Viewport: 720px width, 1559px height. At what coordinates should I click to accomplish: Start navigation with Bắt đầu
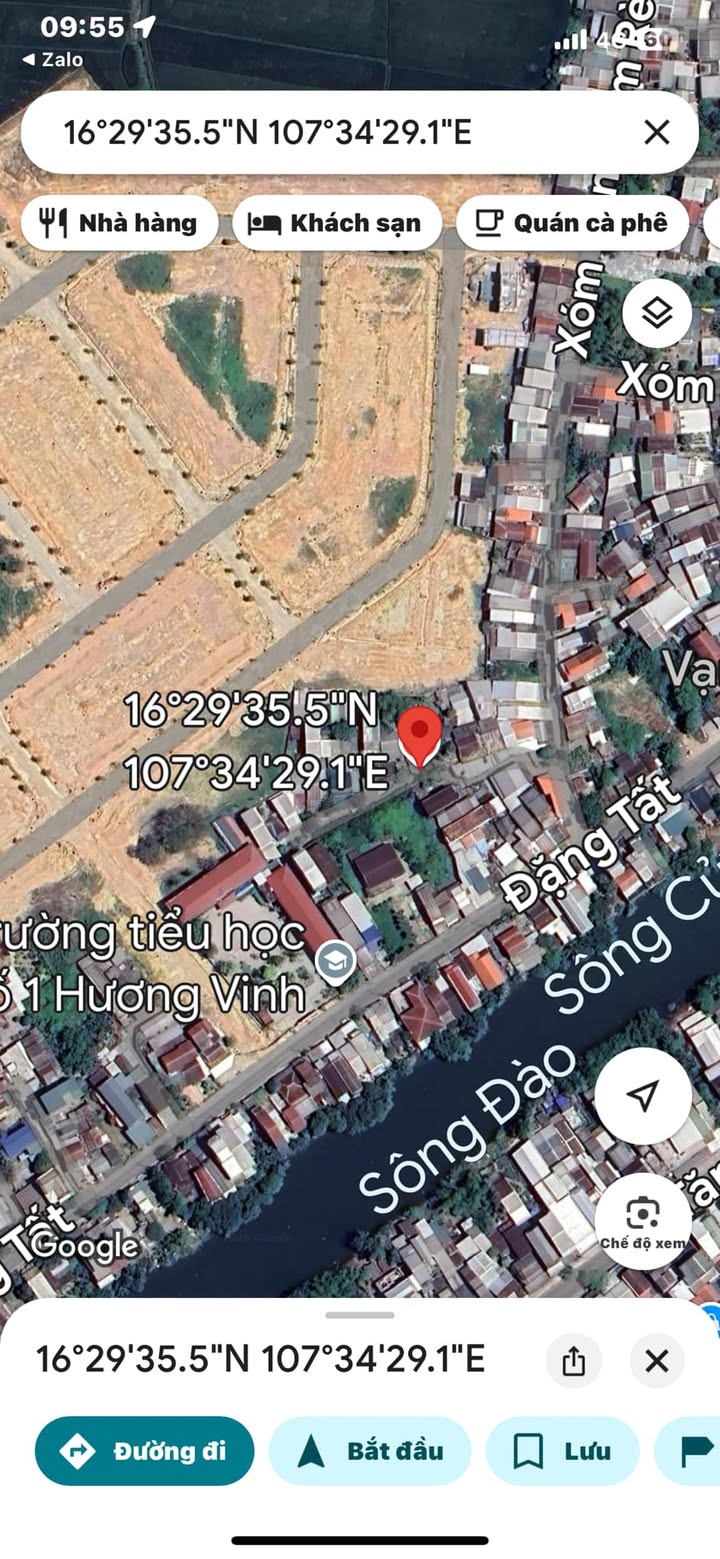pos(370,1450)
